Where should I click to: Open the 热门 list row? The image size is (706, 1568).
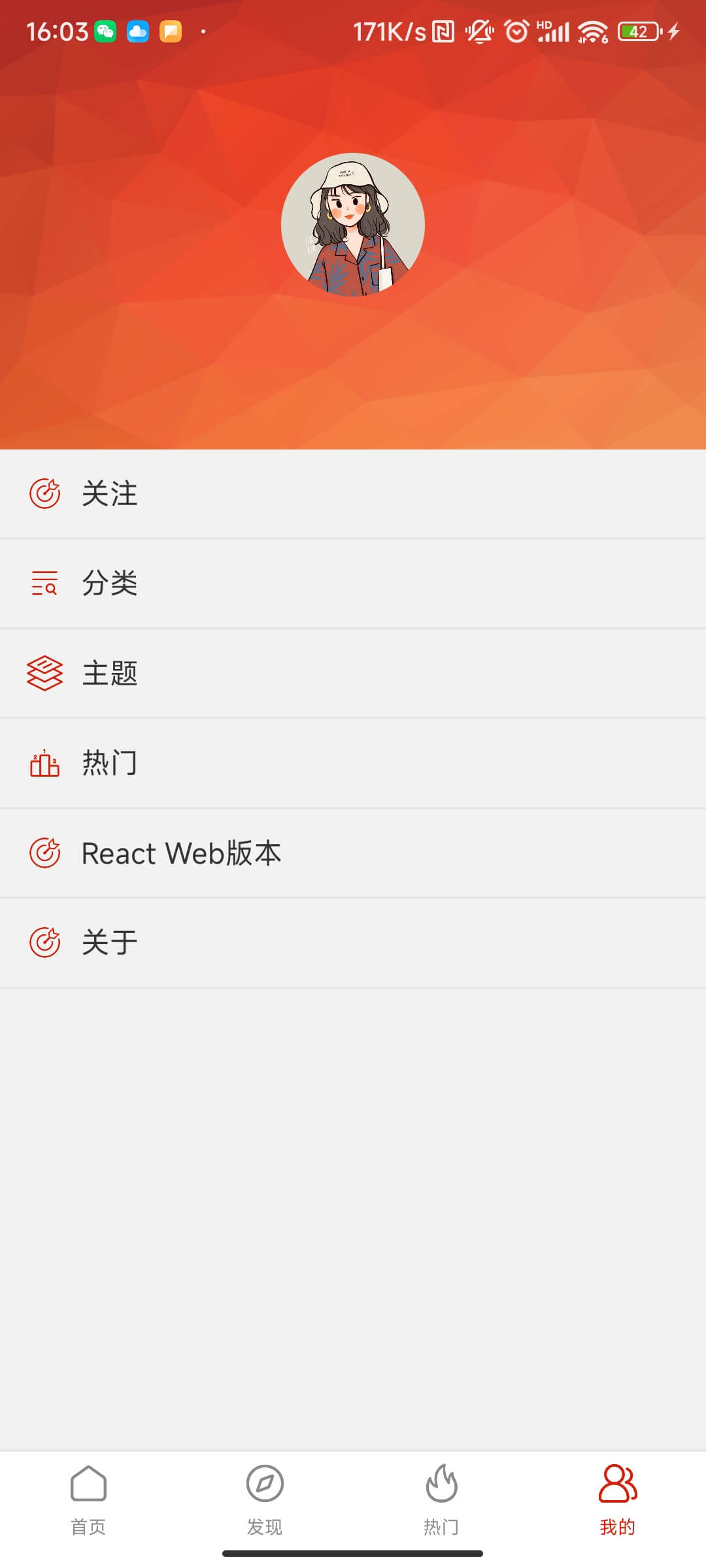353,763
